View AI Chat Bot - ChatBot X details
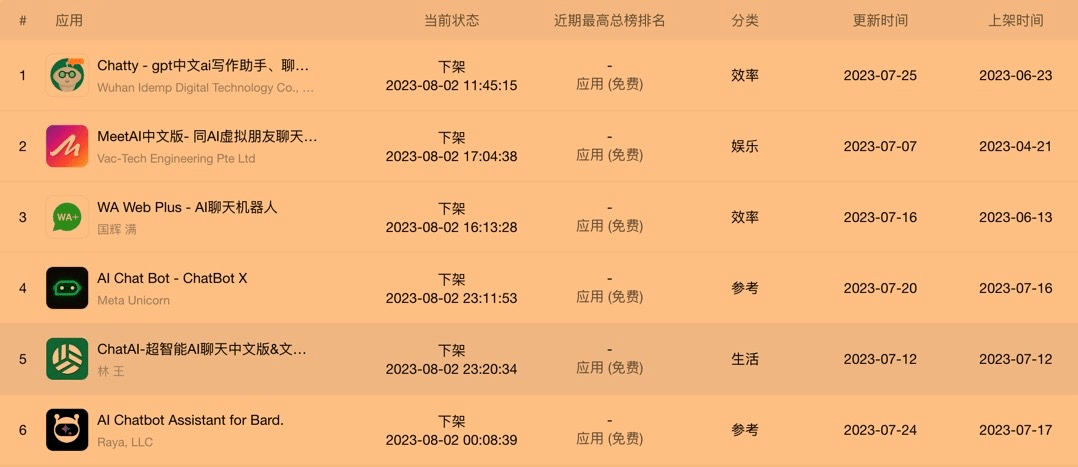Image resolution: width=1078 pixels, height=467 pixels. 172,279
